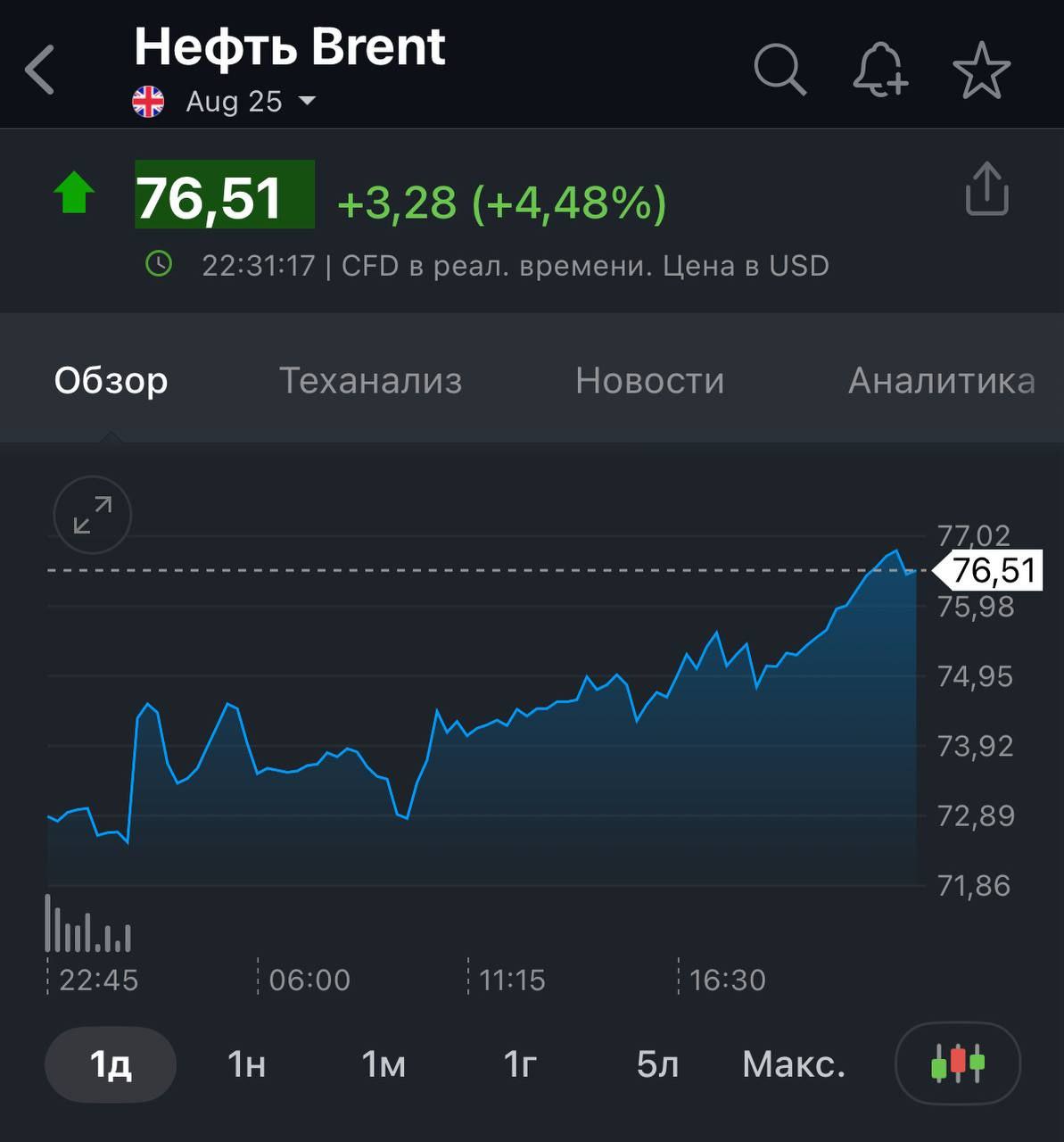
Task: Select the 1м chart range
Action: (x=384, y=1064)
